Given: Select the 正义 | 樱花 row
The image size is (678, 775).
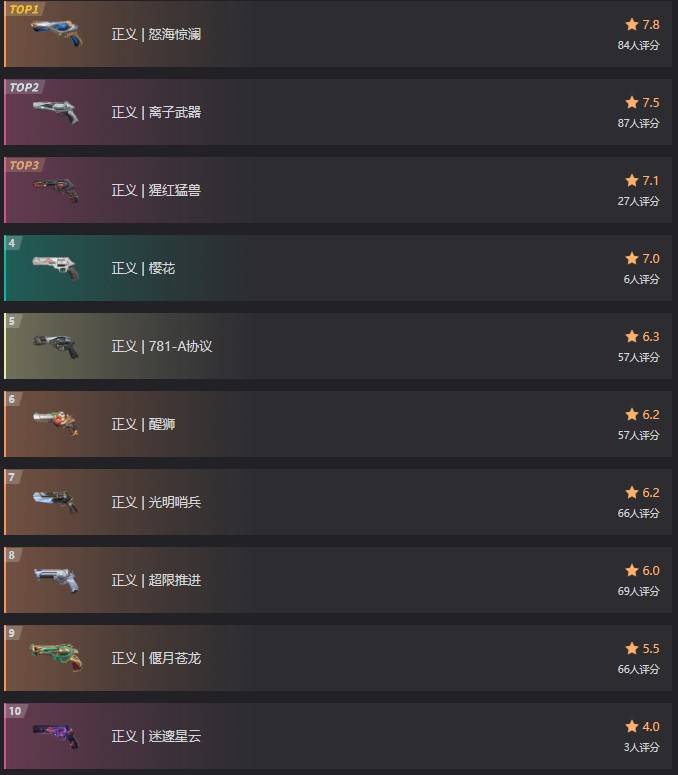Looking at the screenshot, I should coord(143,268).
